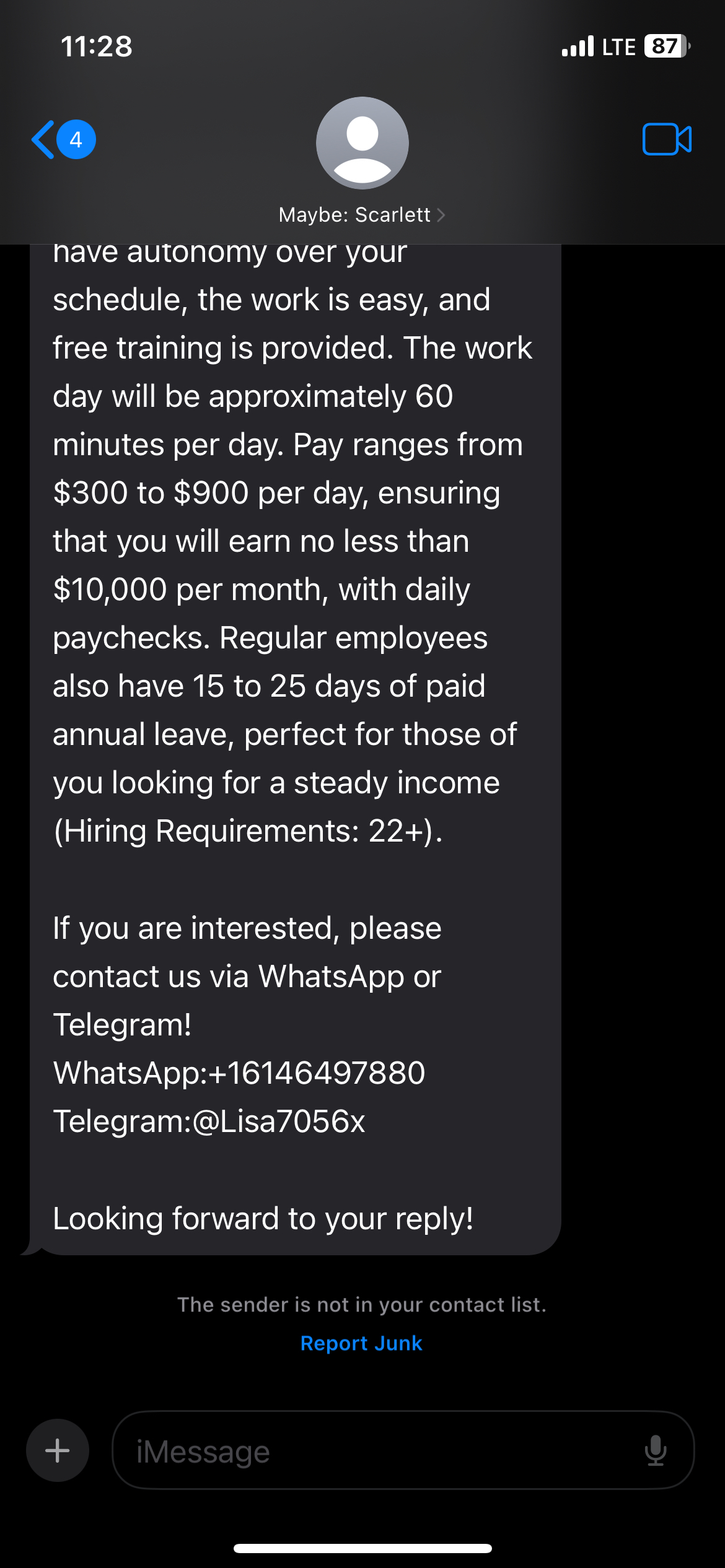Tap the plus button to add attachments
The image size is (725, 1568).
point(57,1450)
